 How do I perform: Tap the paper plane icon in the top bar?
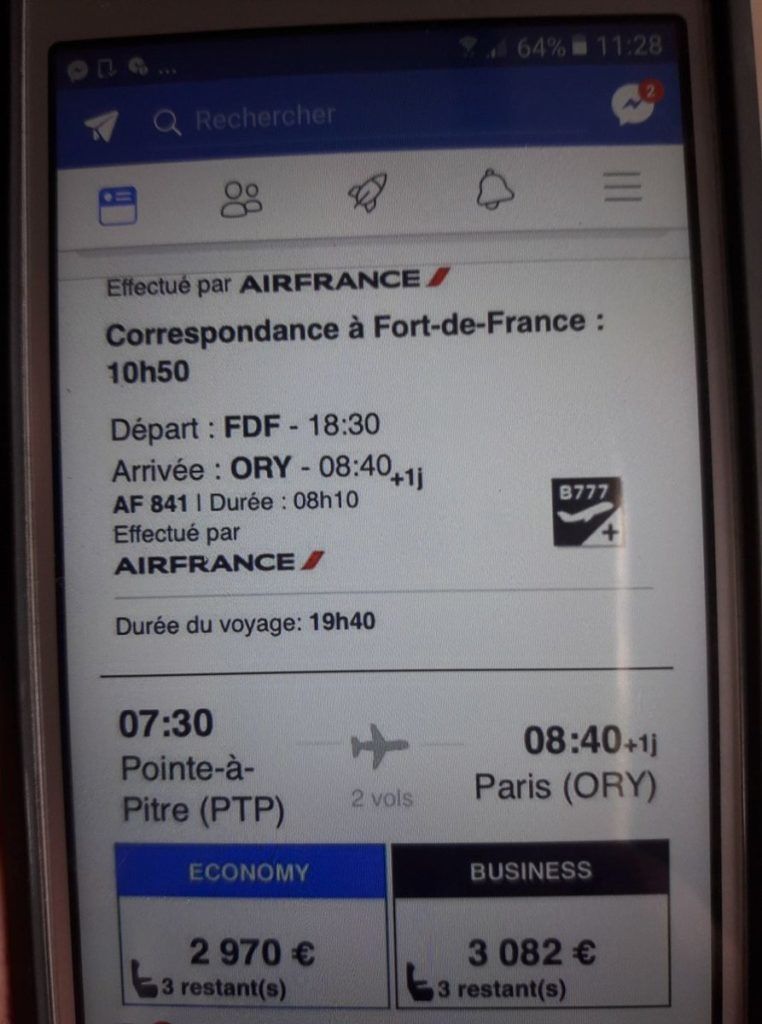coord(101,125)
